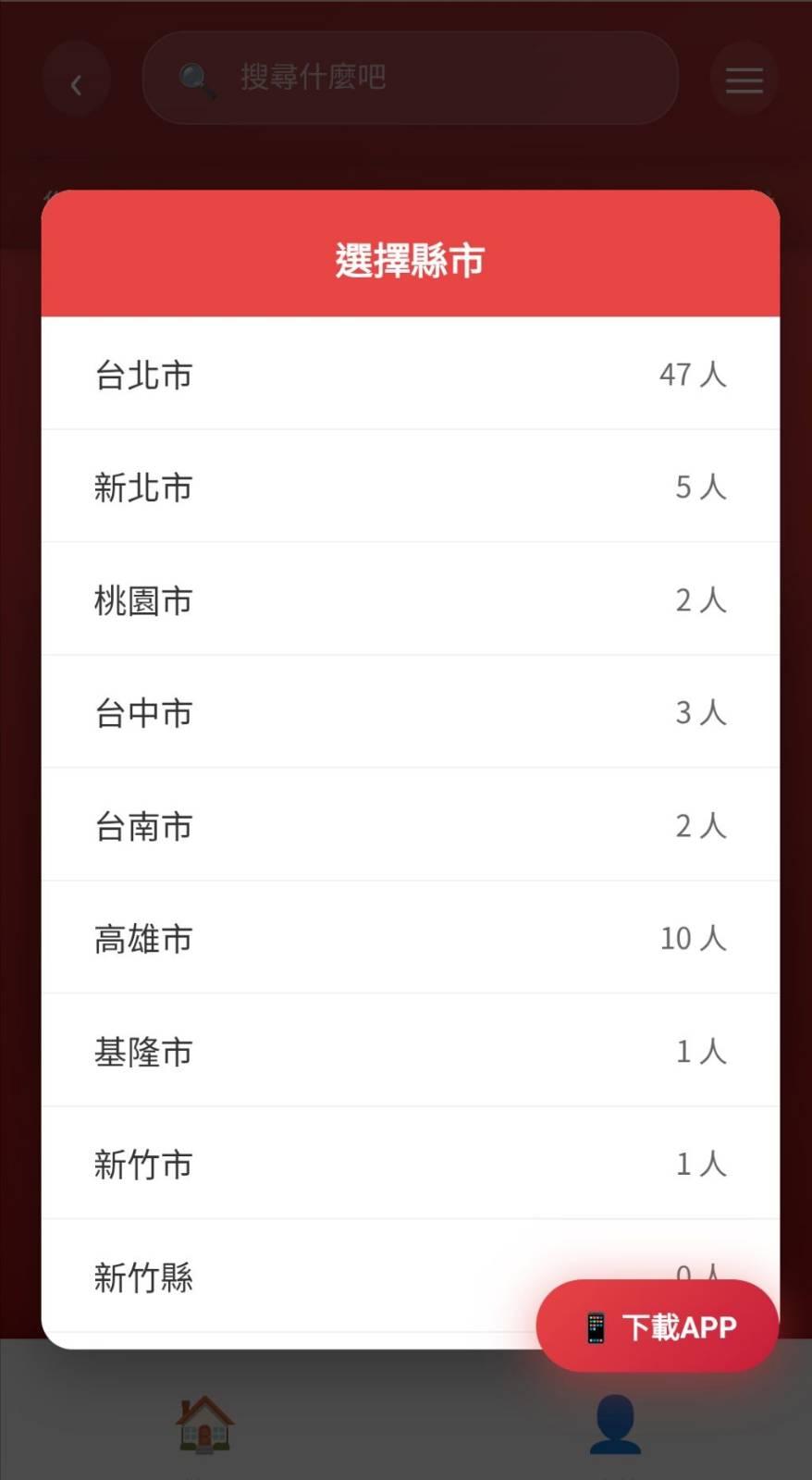Select 台北市 from the city list

click(410, 375)
